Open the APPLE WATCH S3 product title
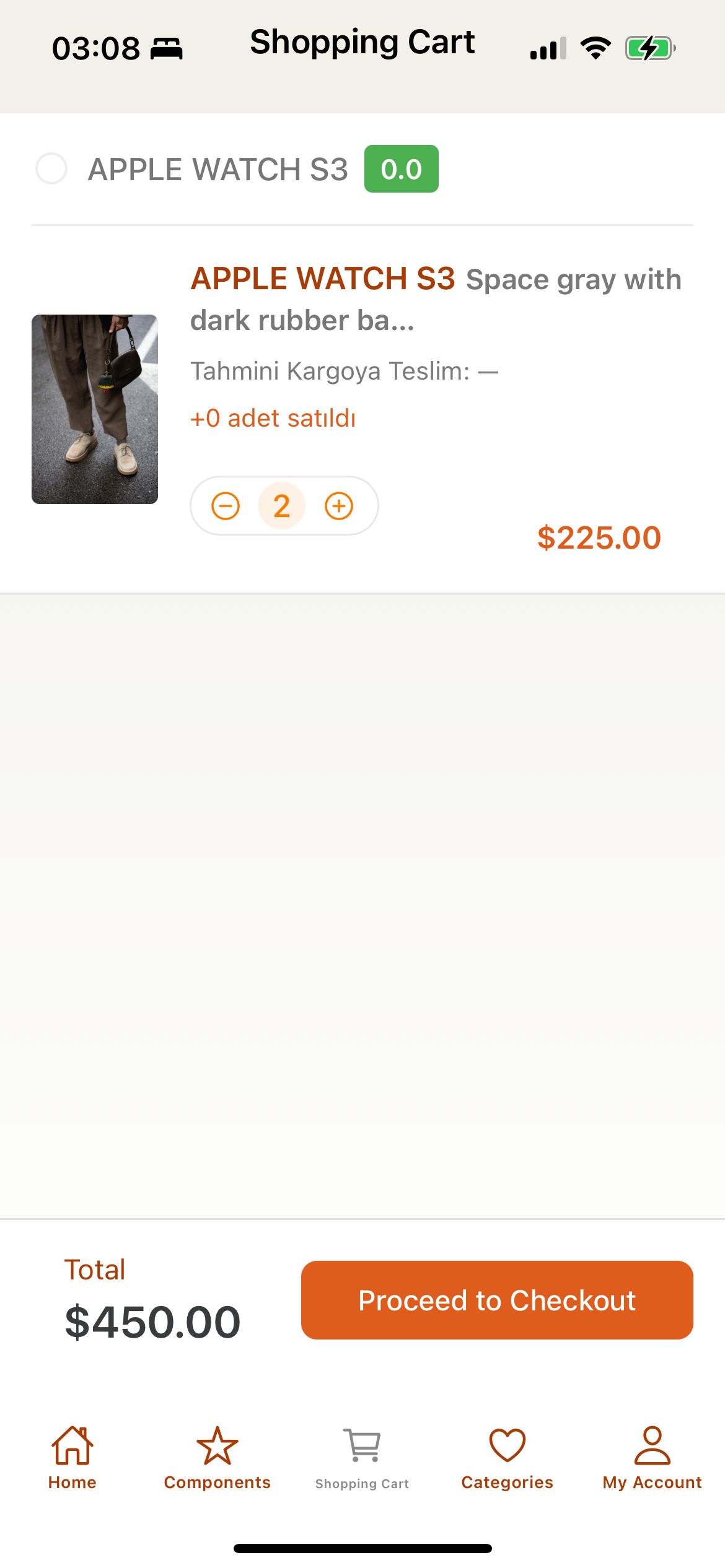 (x=323, y=278)
